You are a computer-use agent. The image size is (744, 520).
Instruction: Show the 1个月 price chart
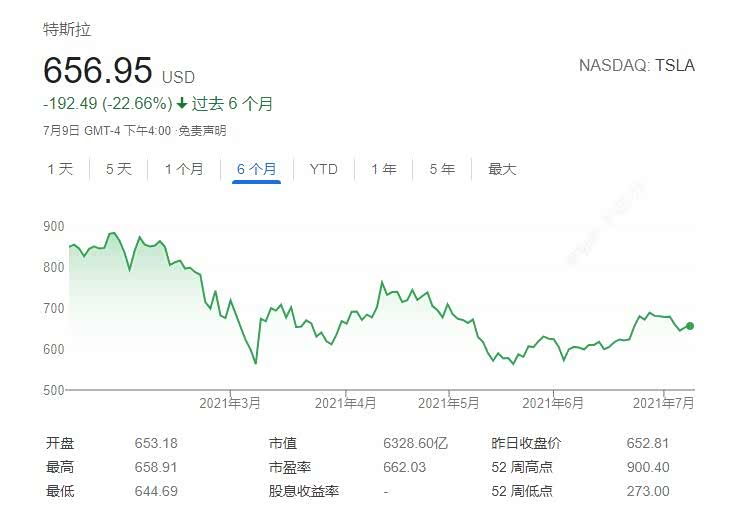184,169
